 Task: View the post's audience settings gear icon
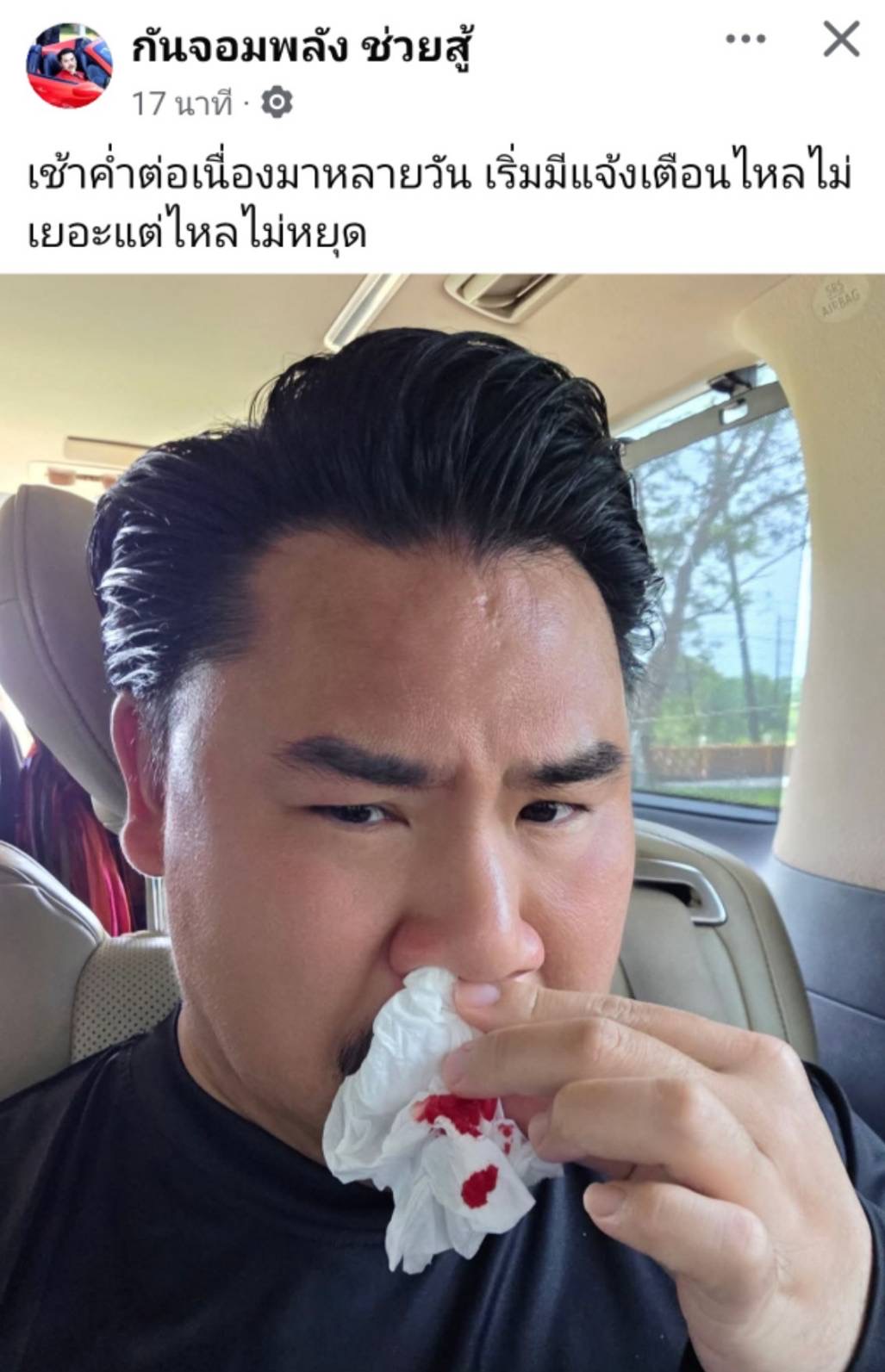pos(277,103)
